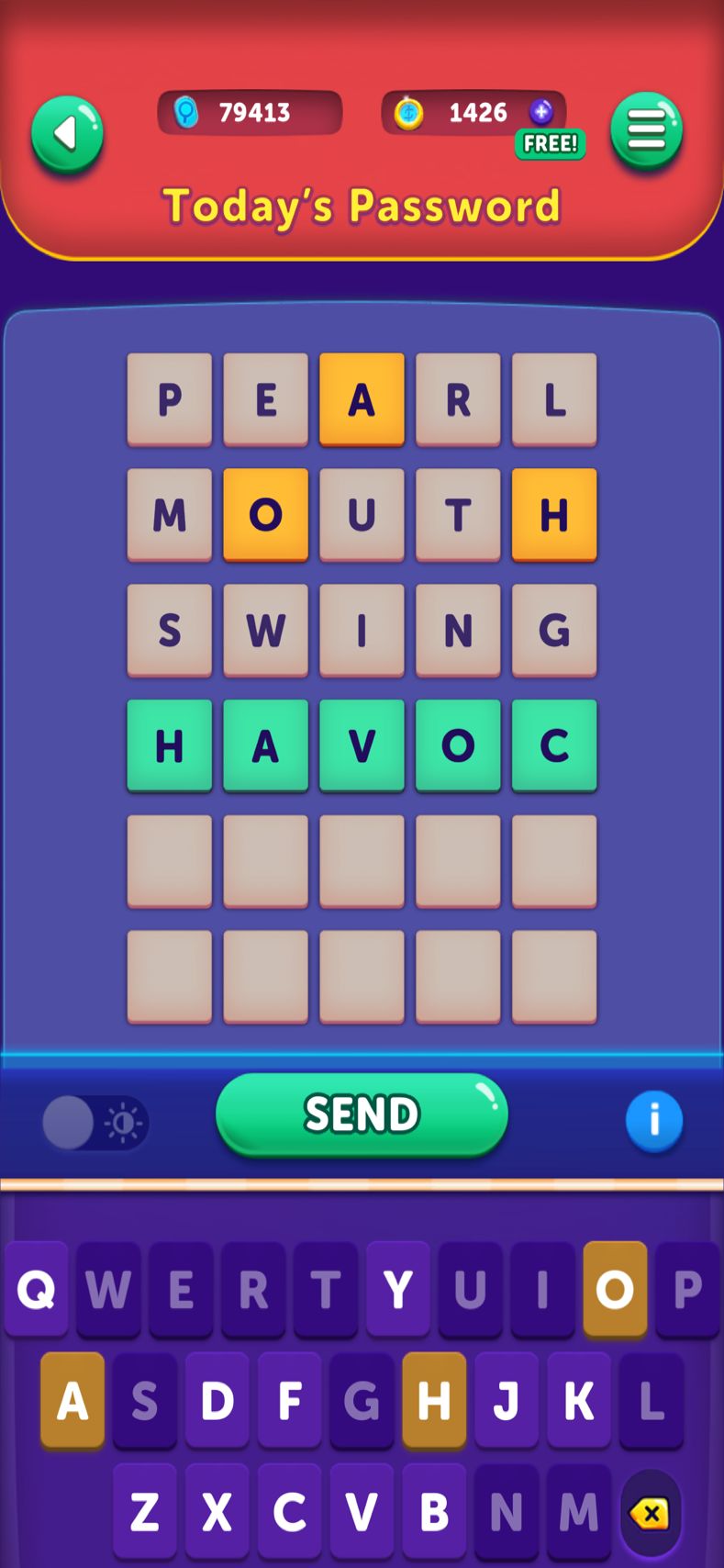
Task: Type the letter Q on the keyboard
Action: [37, 1289]
